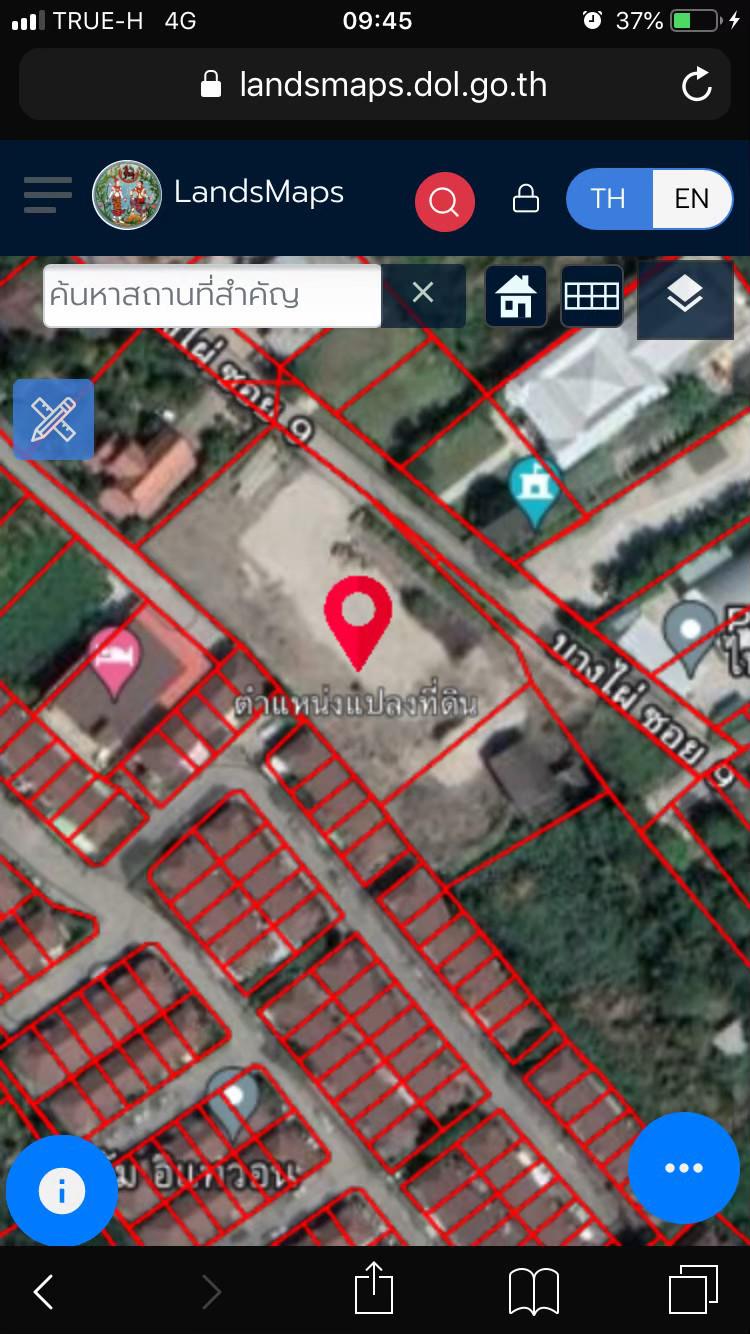This screenshot has width=750, height=1334.
Task: Open browser bookmarks
Action: click(534, 1291)
